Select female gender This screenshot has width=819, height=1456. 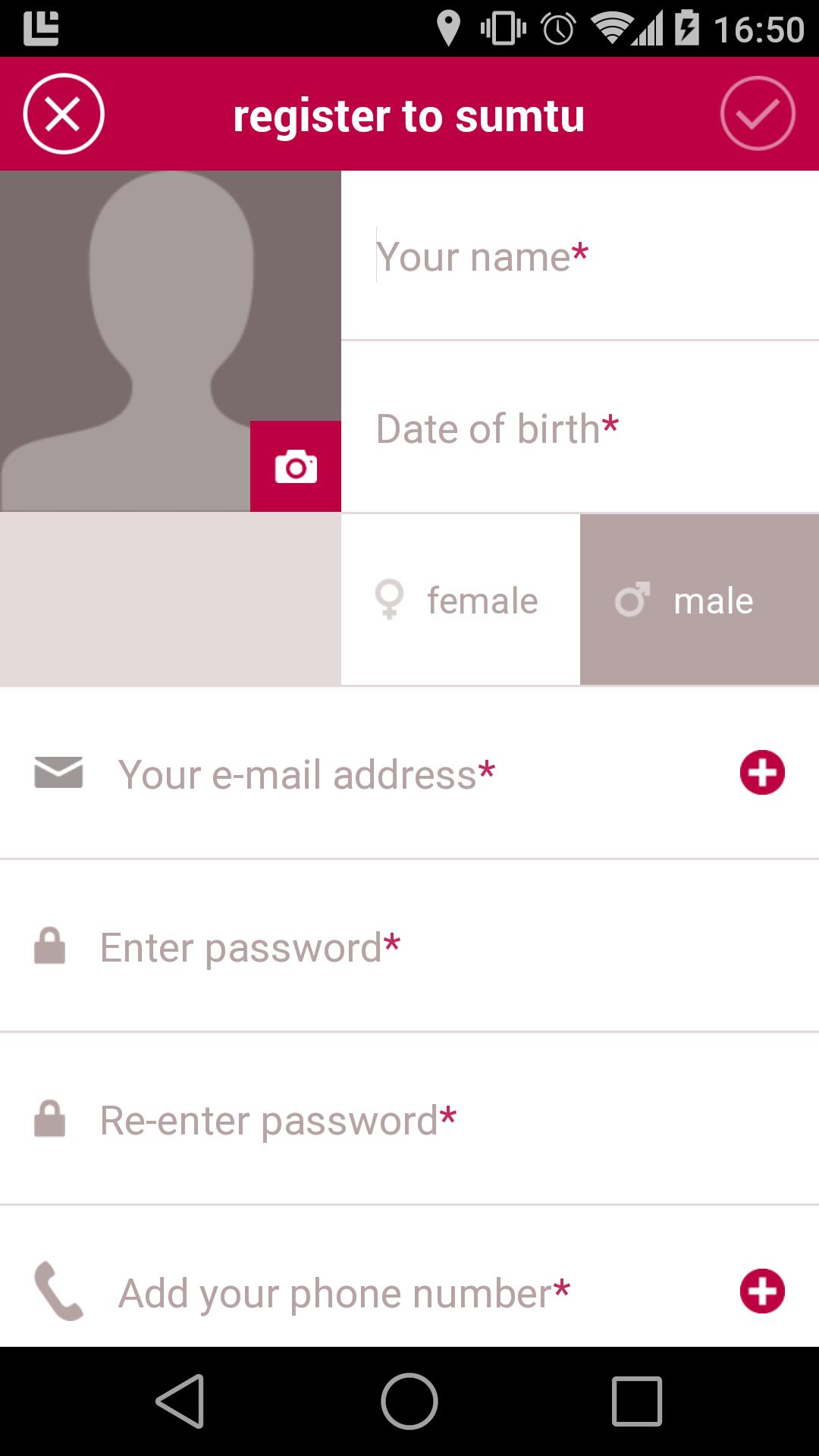click(460, 600)
